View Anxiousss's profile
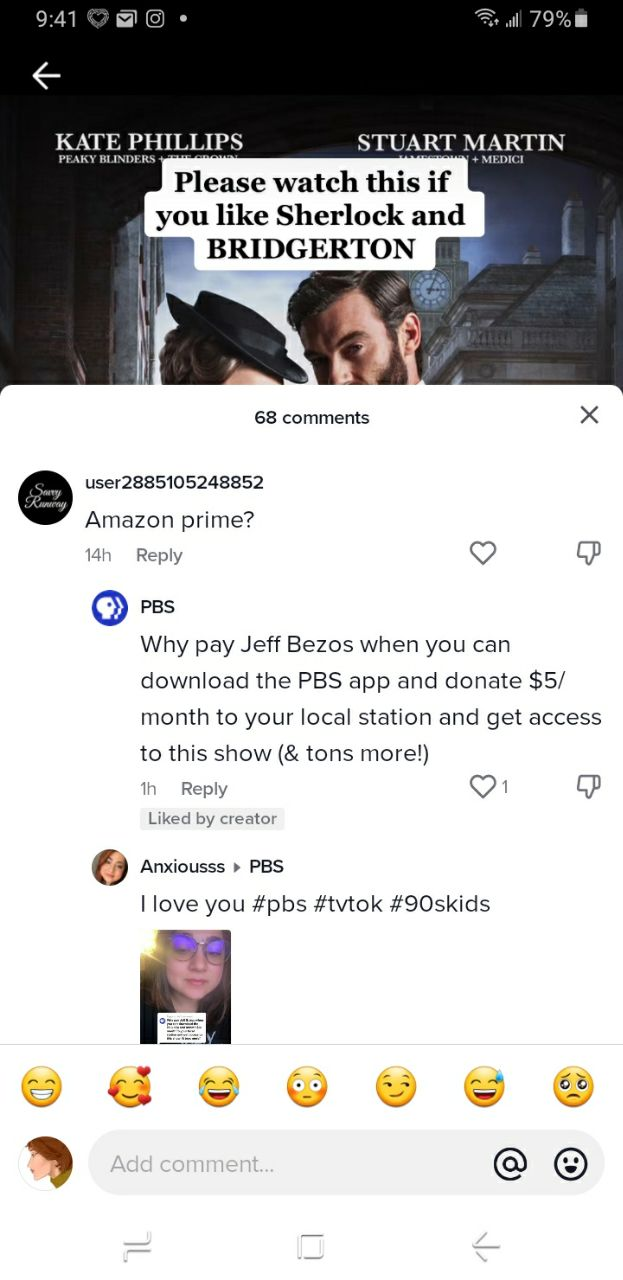 coord(110,867)
